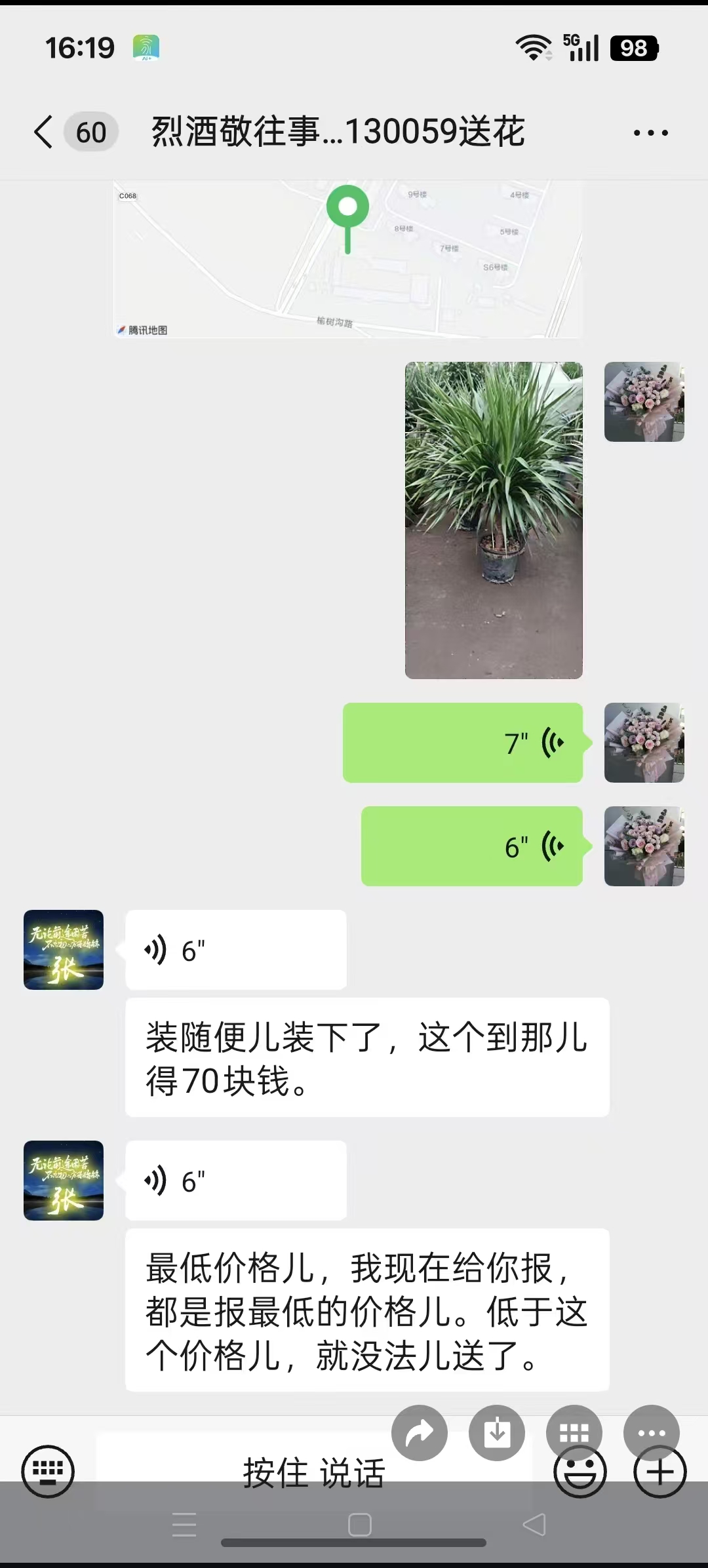Image resolution: width=708 pixels, height=1568 pixels.
Task: Play the received voice message about 70块钱
Action: pos(236,950)
